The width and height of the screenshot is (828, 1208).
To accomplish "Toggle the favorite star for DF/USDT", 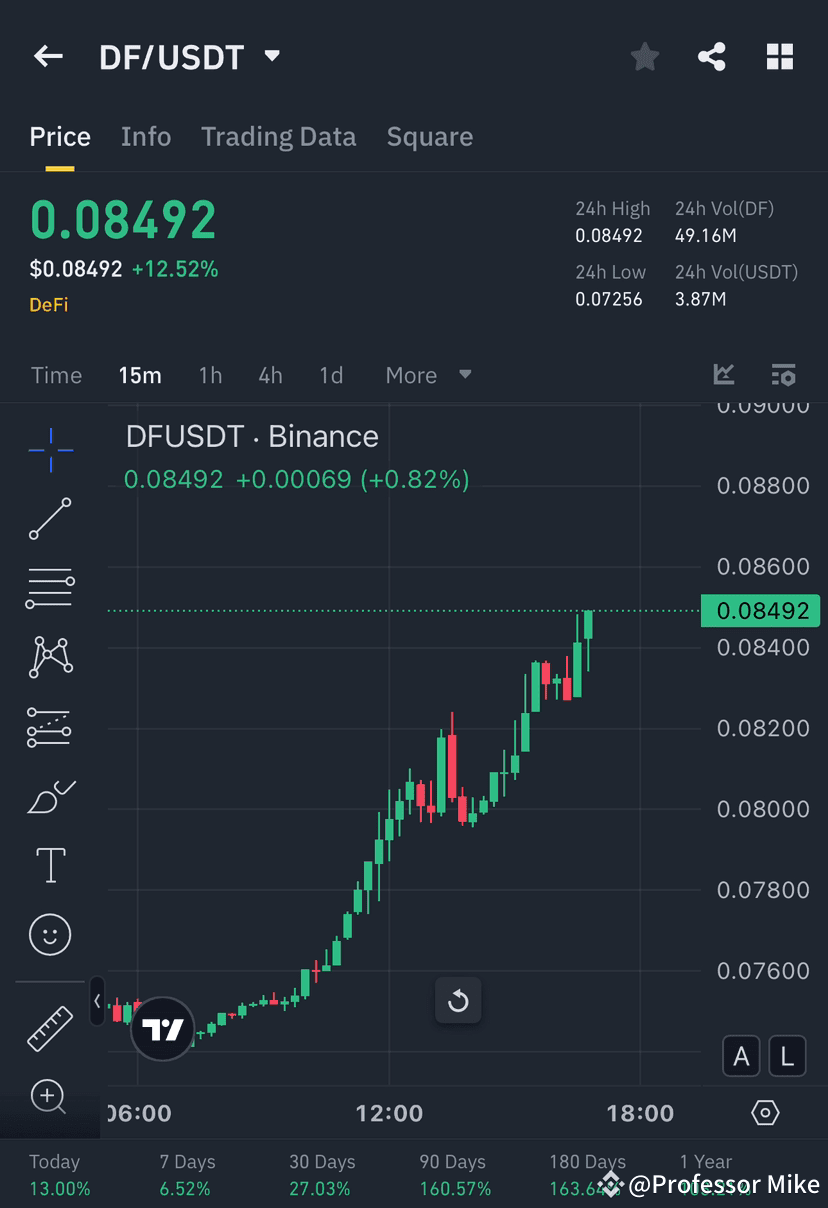I will pos(644,57).
